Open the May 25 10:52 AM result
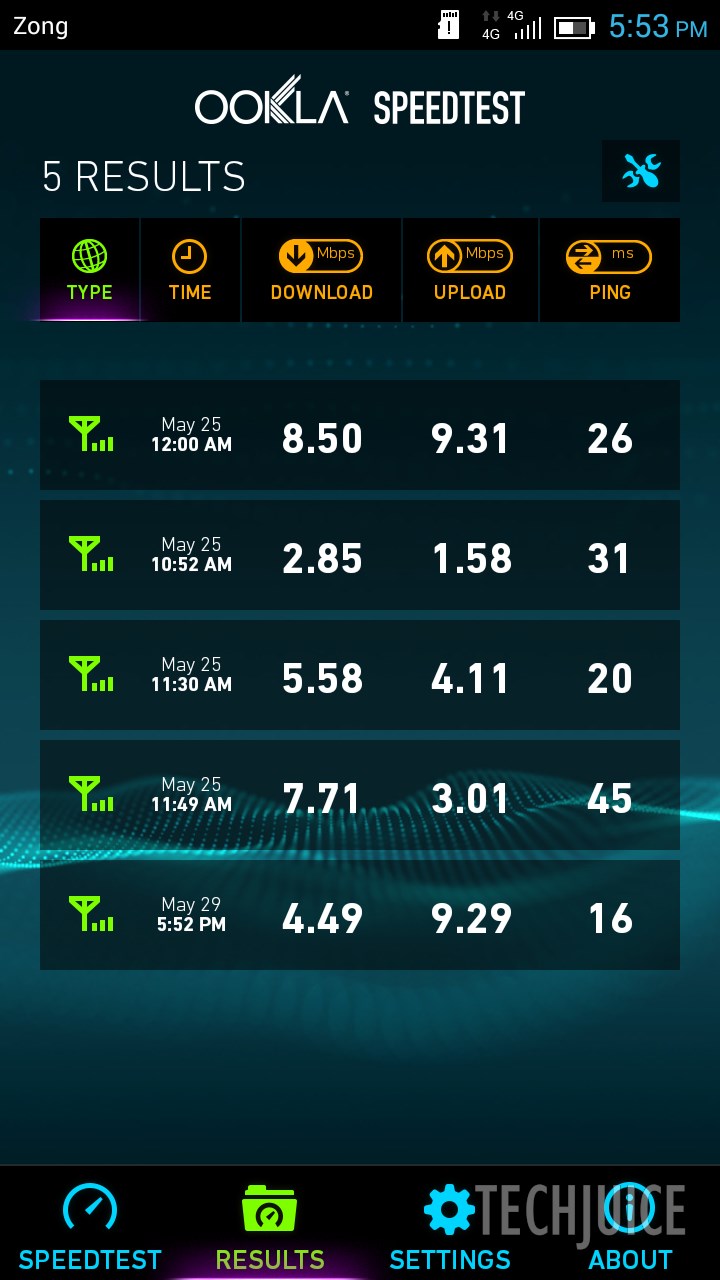Screen dimensions: 720x1280 (360, 555)
